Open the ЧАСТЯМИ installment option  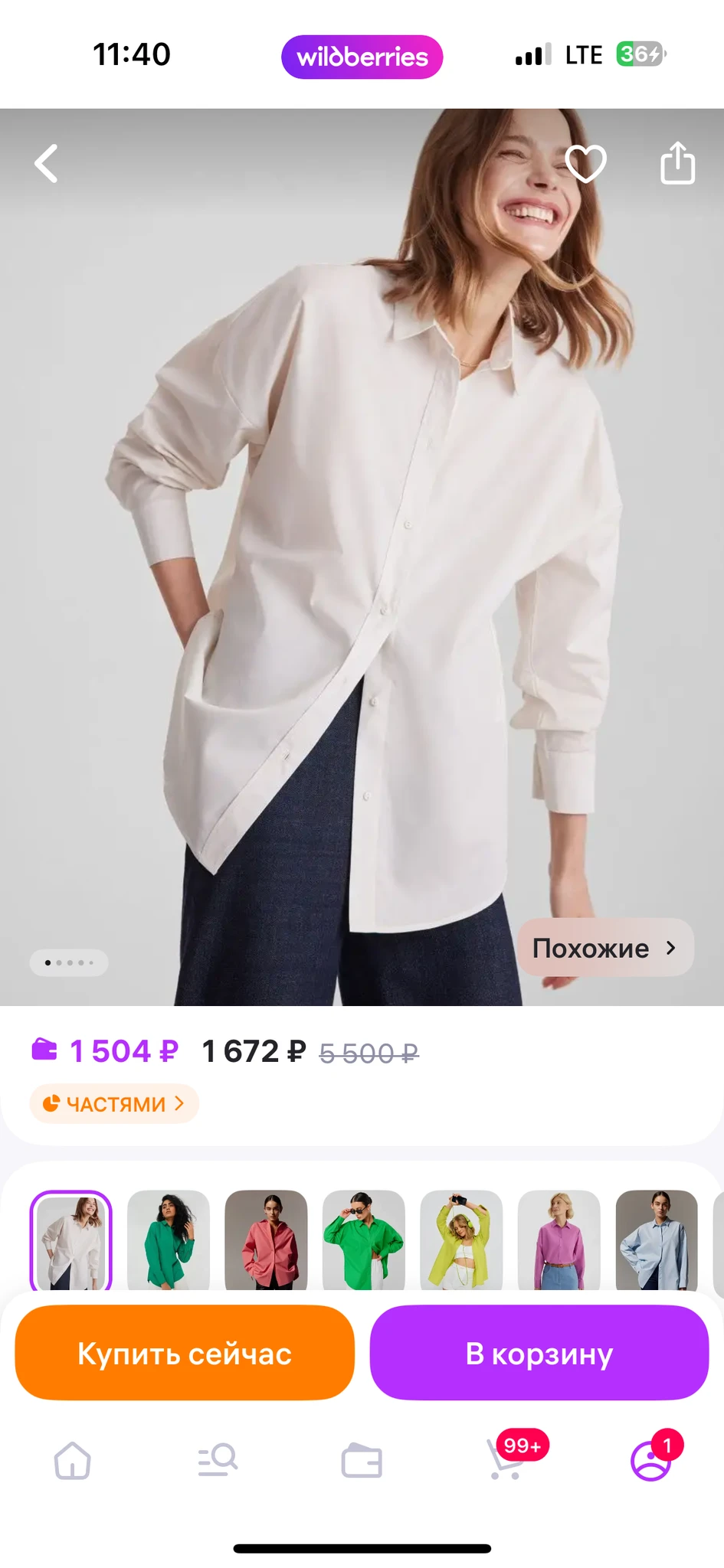[x=114, y=1103]
